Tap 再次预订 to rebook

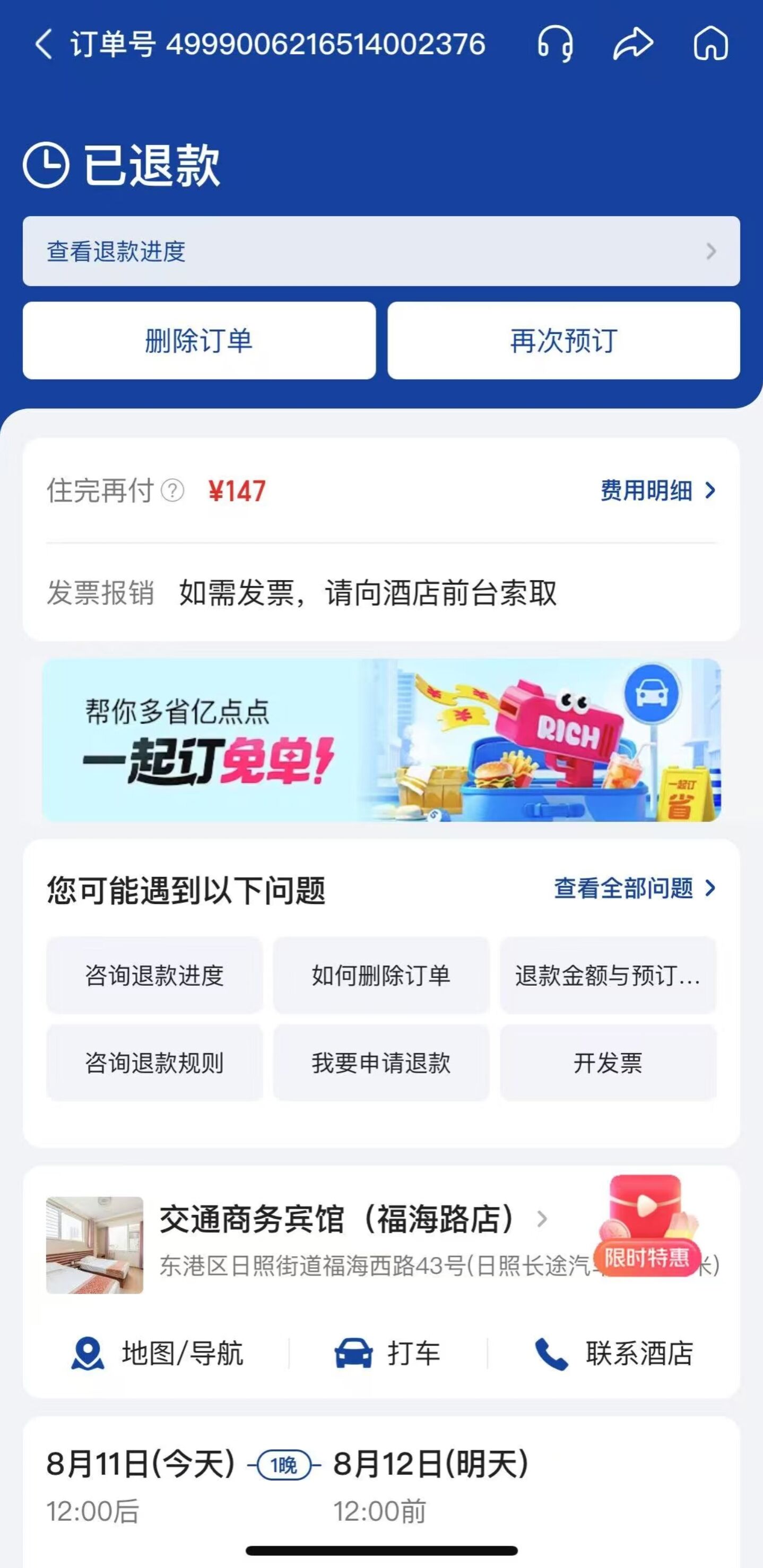tap(563, 340)
